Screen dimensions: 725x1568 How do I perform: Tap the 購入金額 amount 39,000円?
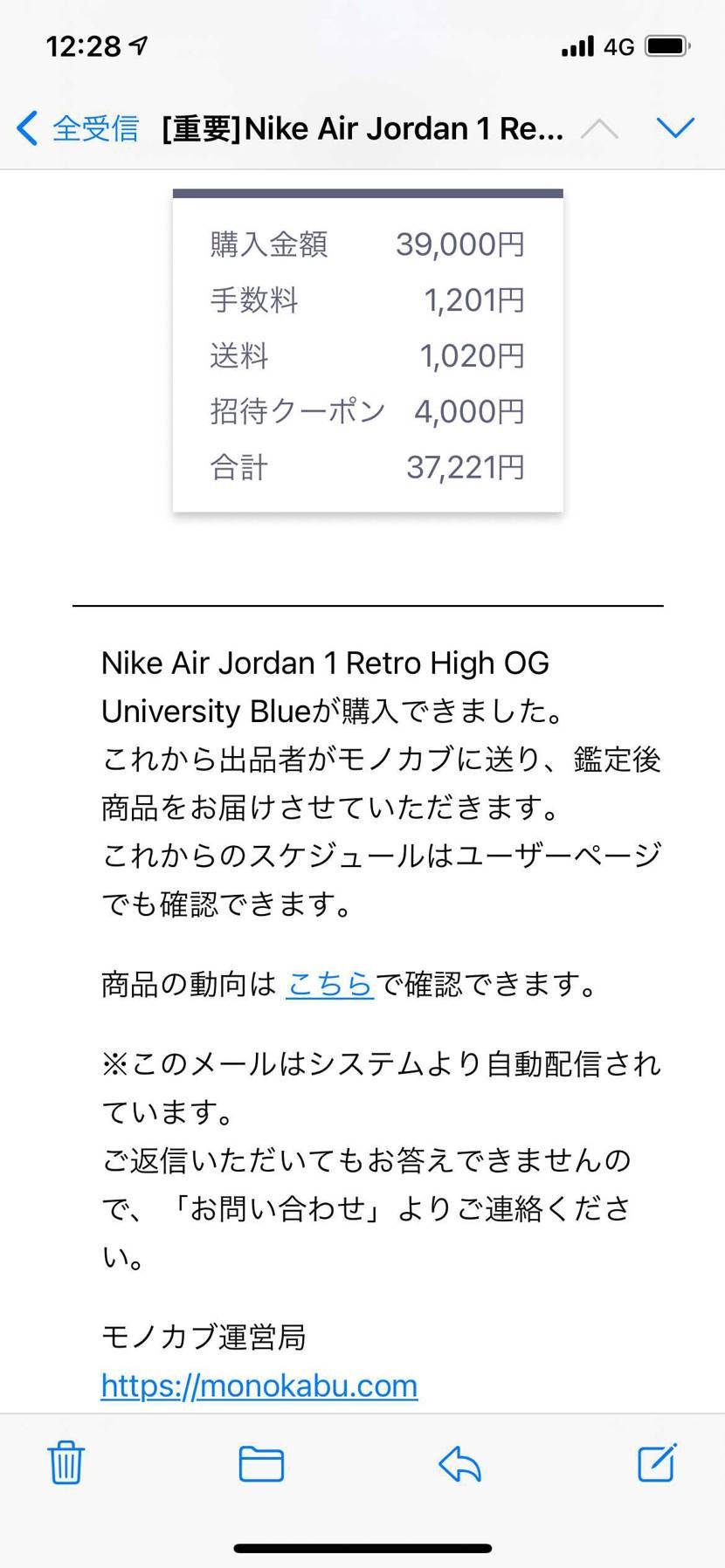(461, 244)
